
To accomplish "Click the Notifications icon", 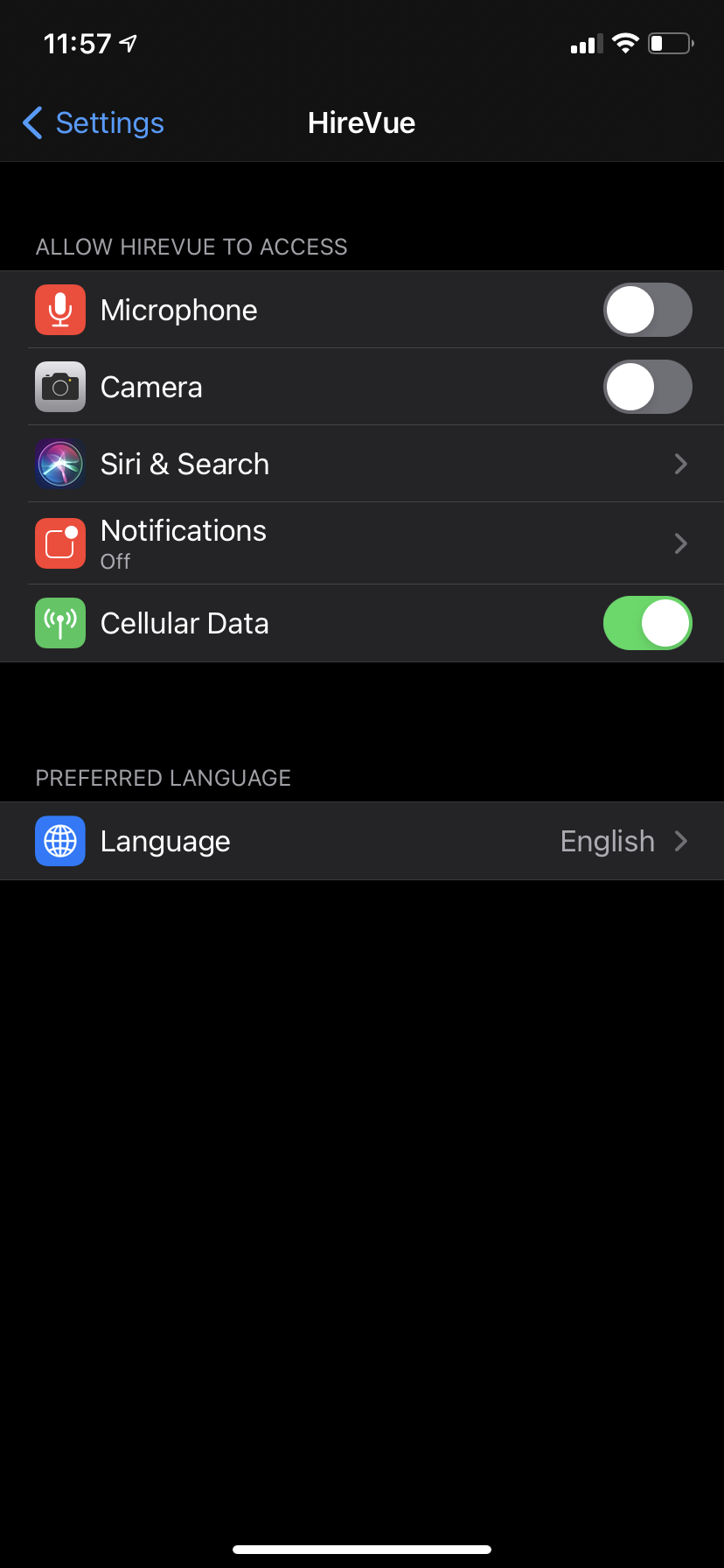I will (59, 542).
